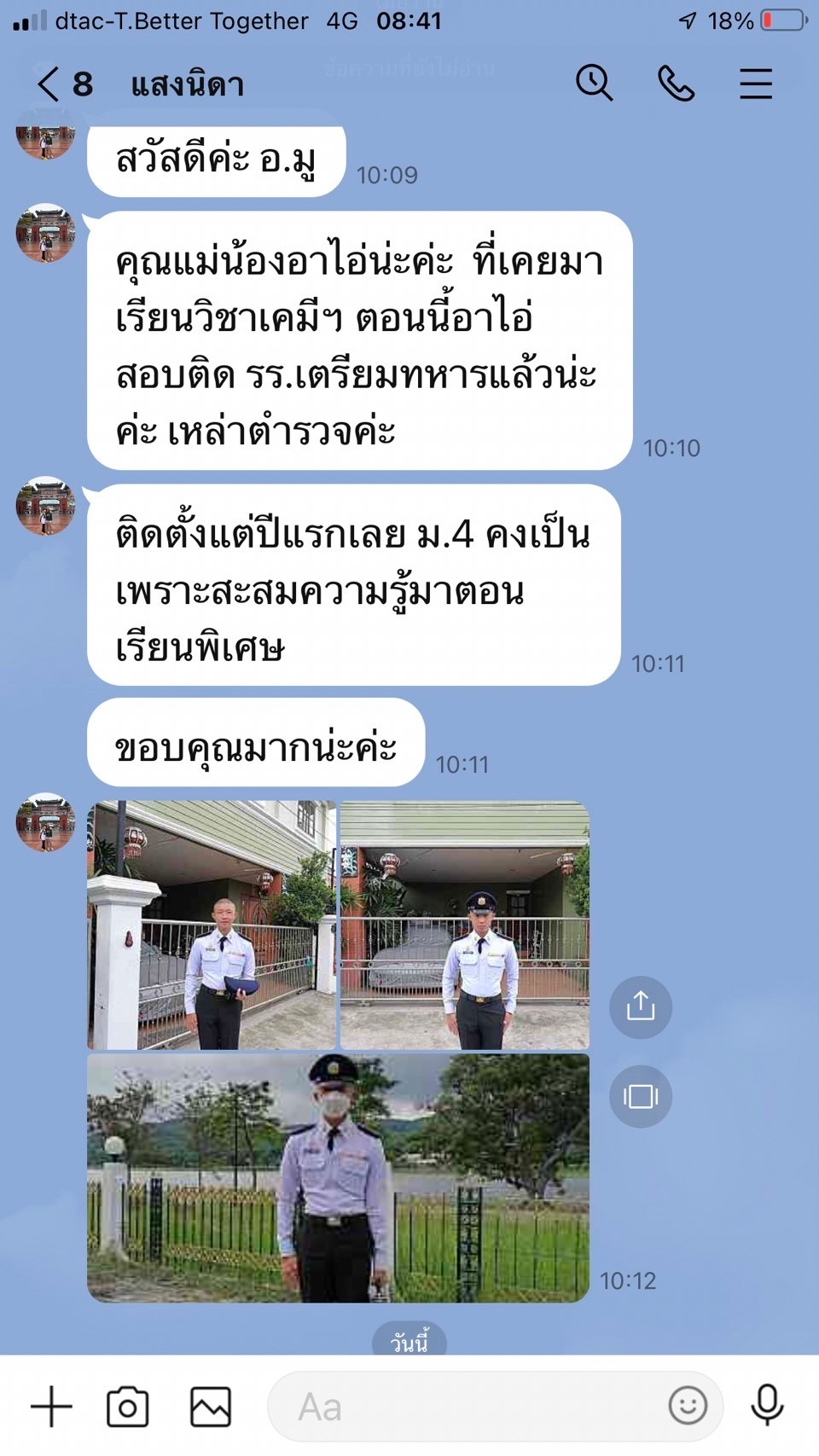819x1456 pixels.
Task: Share the photo set sent at 10:12
Action: tap(641, 1006)
